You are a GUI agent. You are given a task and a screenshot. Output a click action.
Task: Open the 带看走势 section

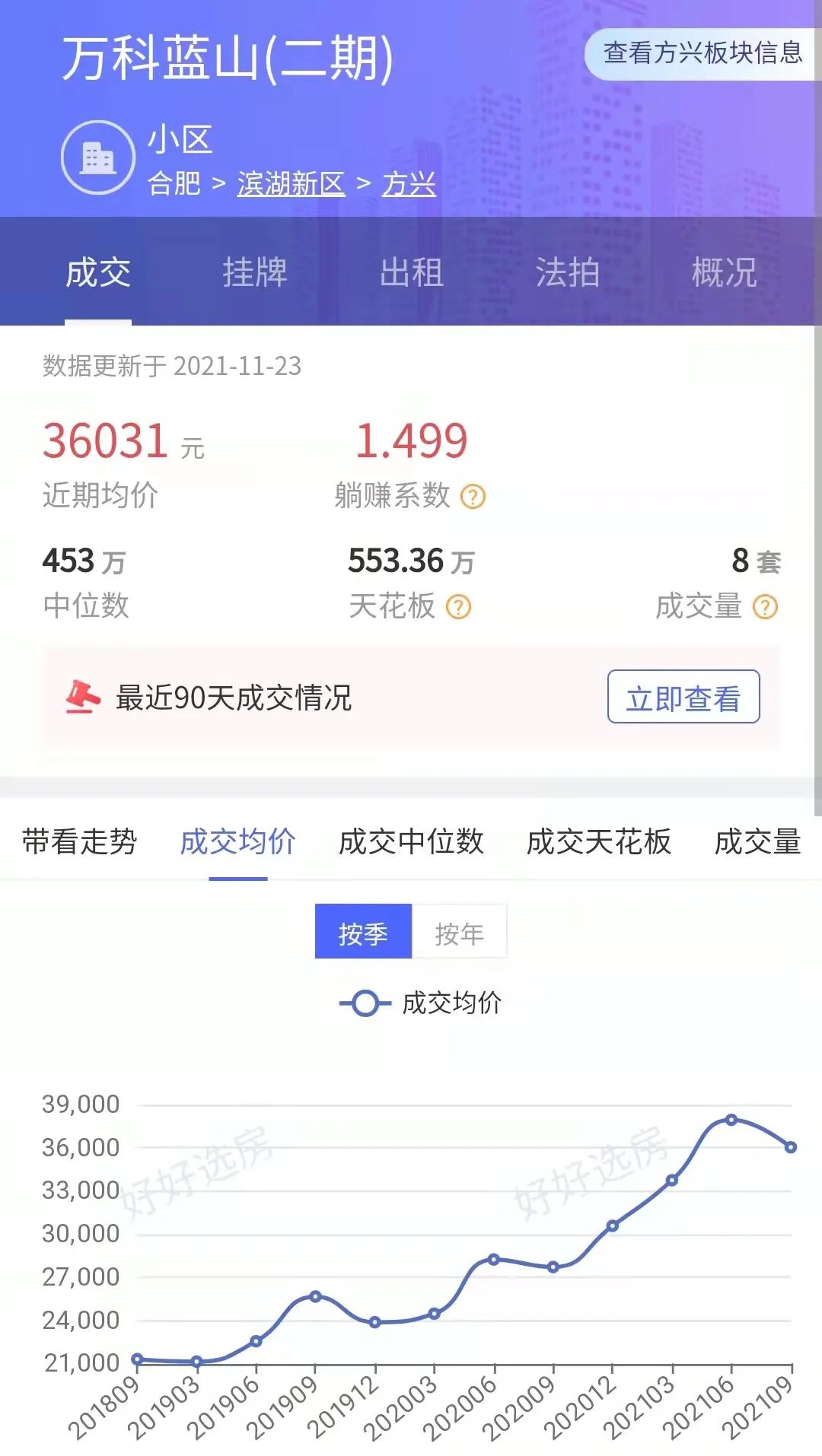(x=79, y=844)
